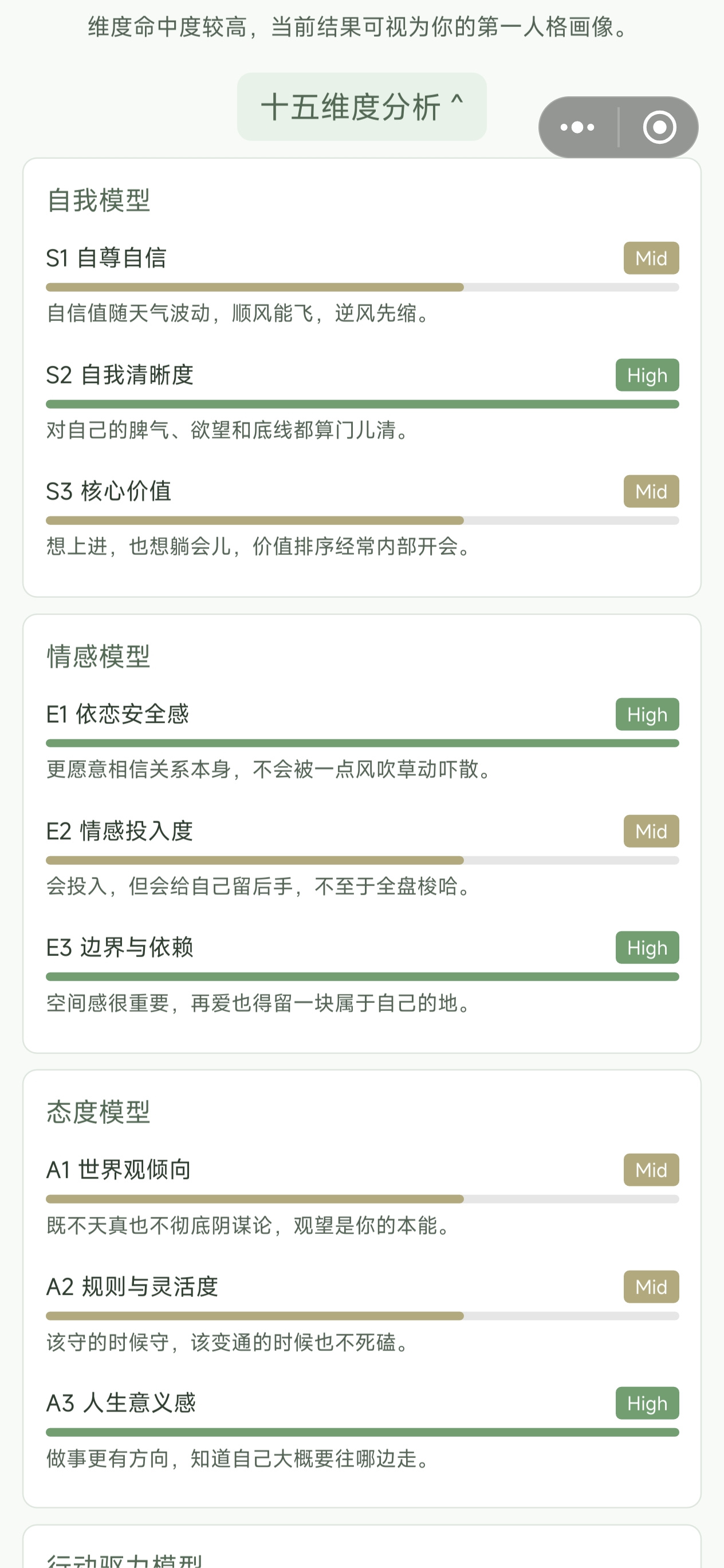Close the mini program via the circle icon
Screen dimensions: 724x1568
tap(659, 127)
